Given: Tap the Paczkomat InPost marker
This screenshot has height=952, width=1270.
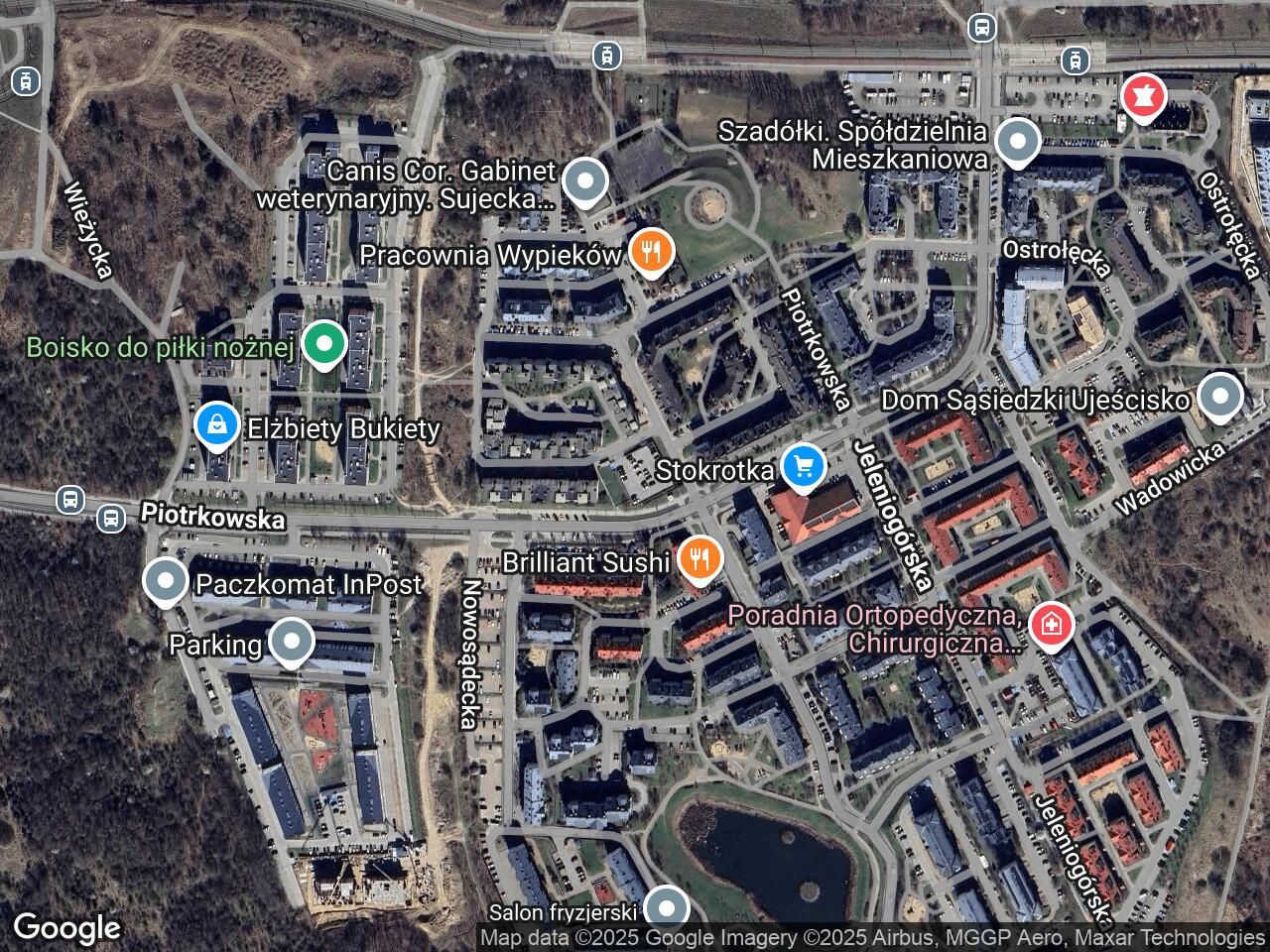Looking at the screenshot, I should click(x=166, y=582).
